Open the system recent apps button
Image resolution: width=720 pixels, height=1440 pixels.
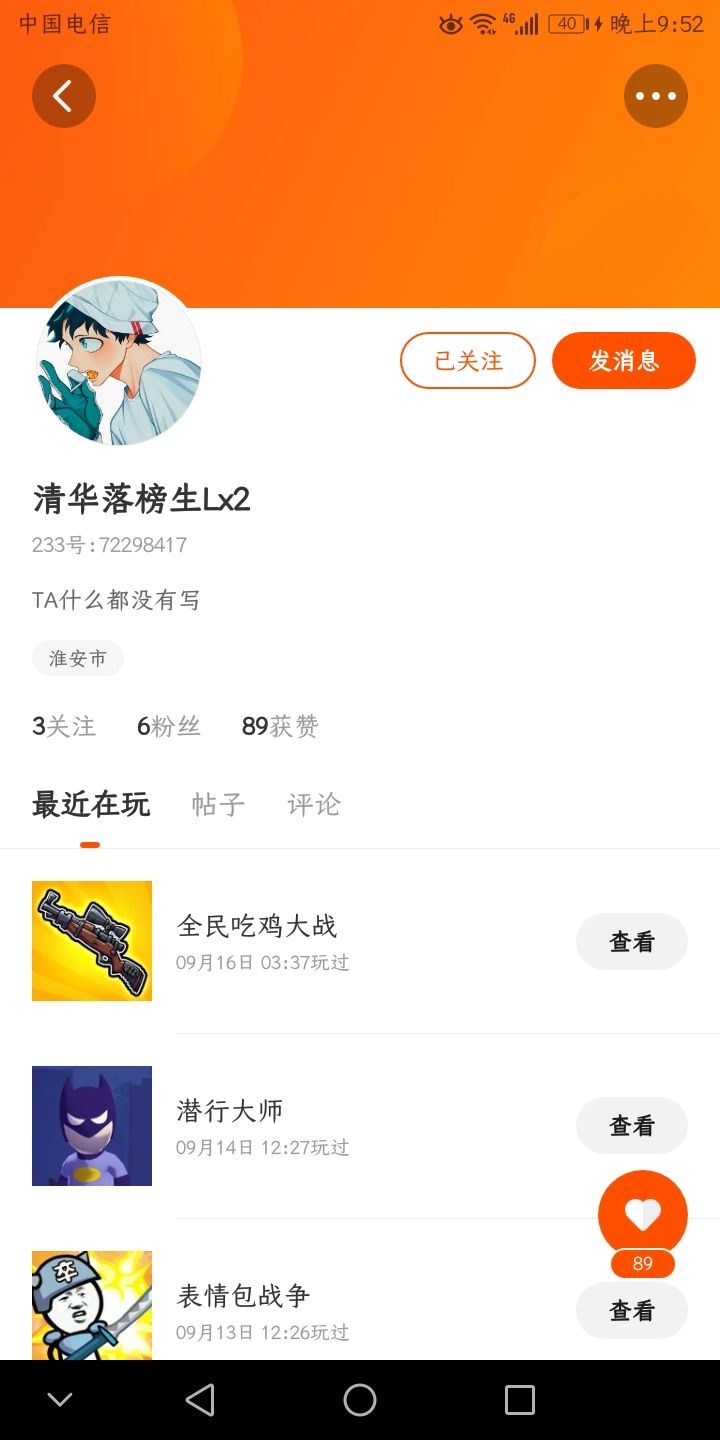[520, 1400]
